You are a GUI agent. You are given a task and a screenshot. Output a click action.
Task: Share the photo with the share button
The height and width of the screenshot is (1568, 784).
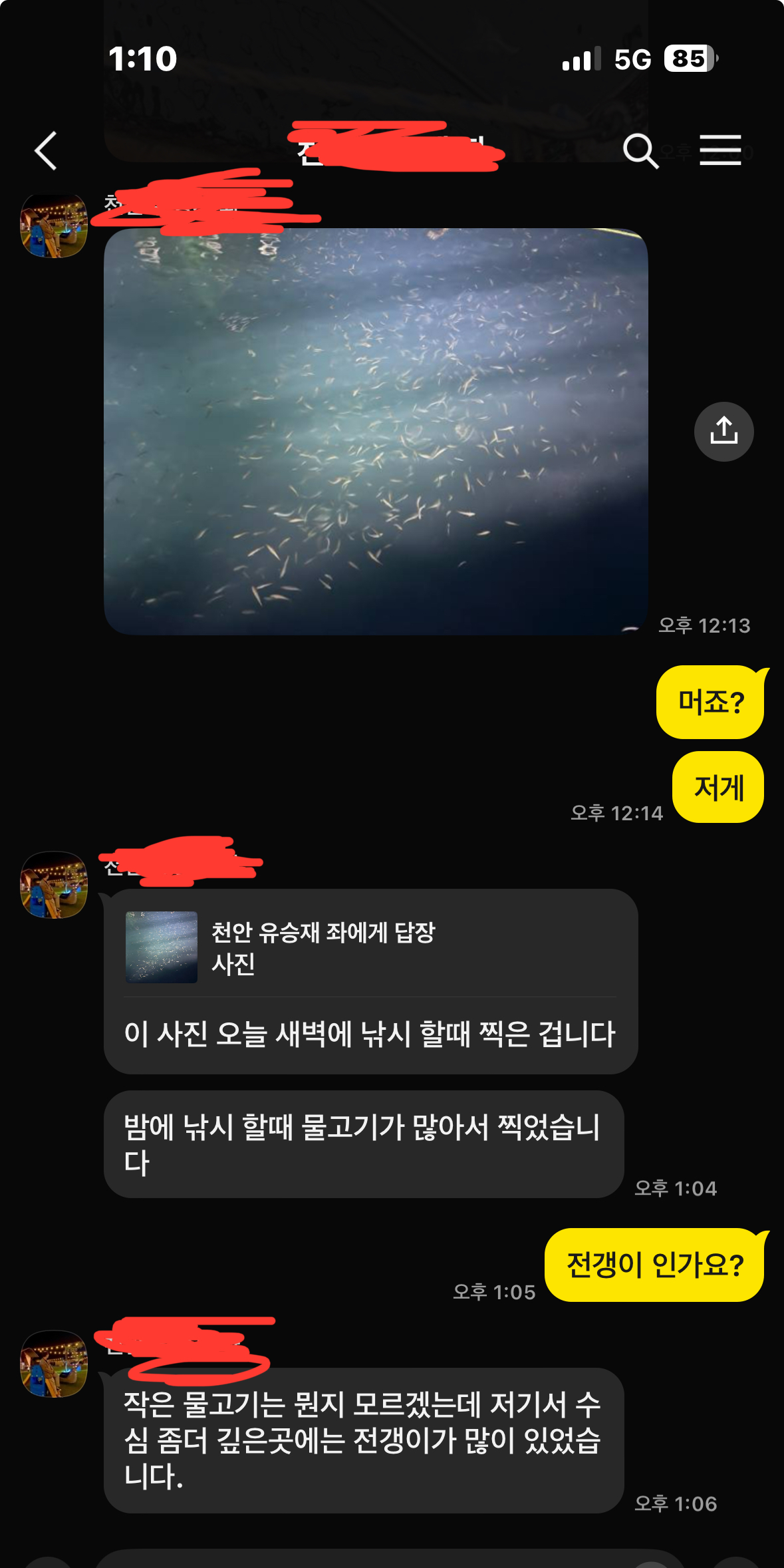(723, 431)
